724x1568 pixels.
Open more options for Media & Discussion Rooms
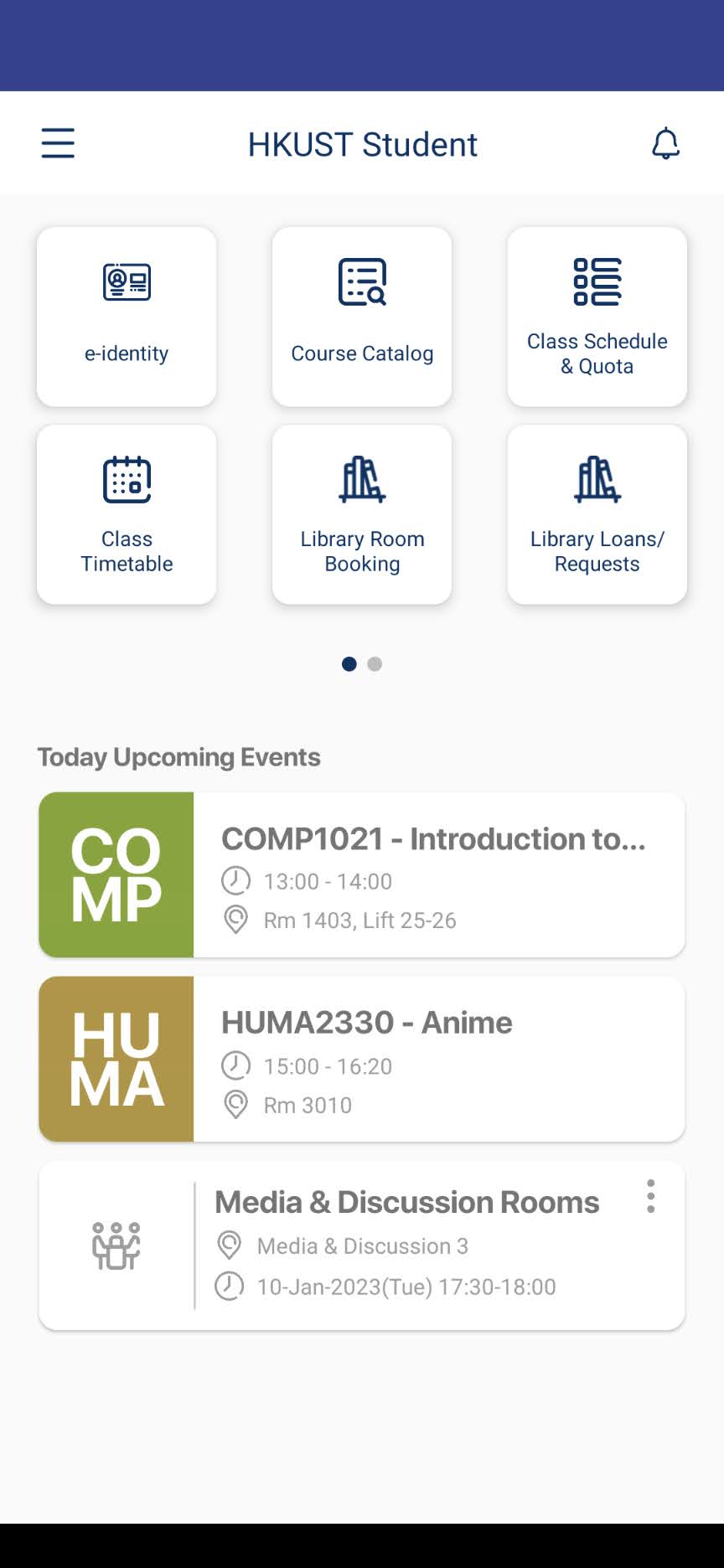[x=650, y=1197]
